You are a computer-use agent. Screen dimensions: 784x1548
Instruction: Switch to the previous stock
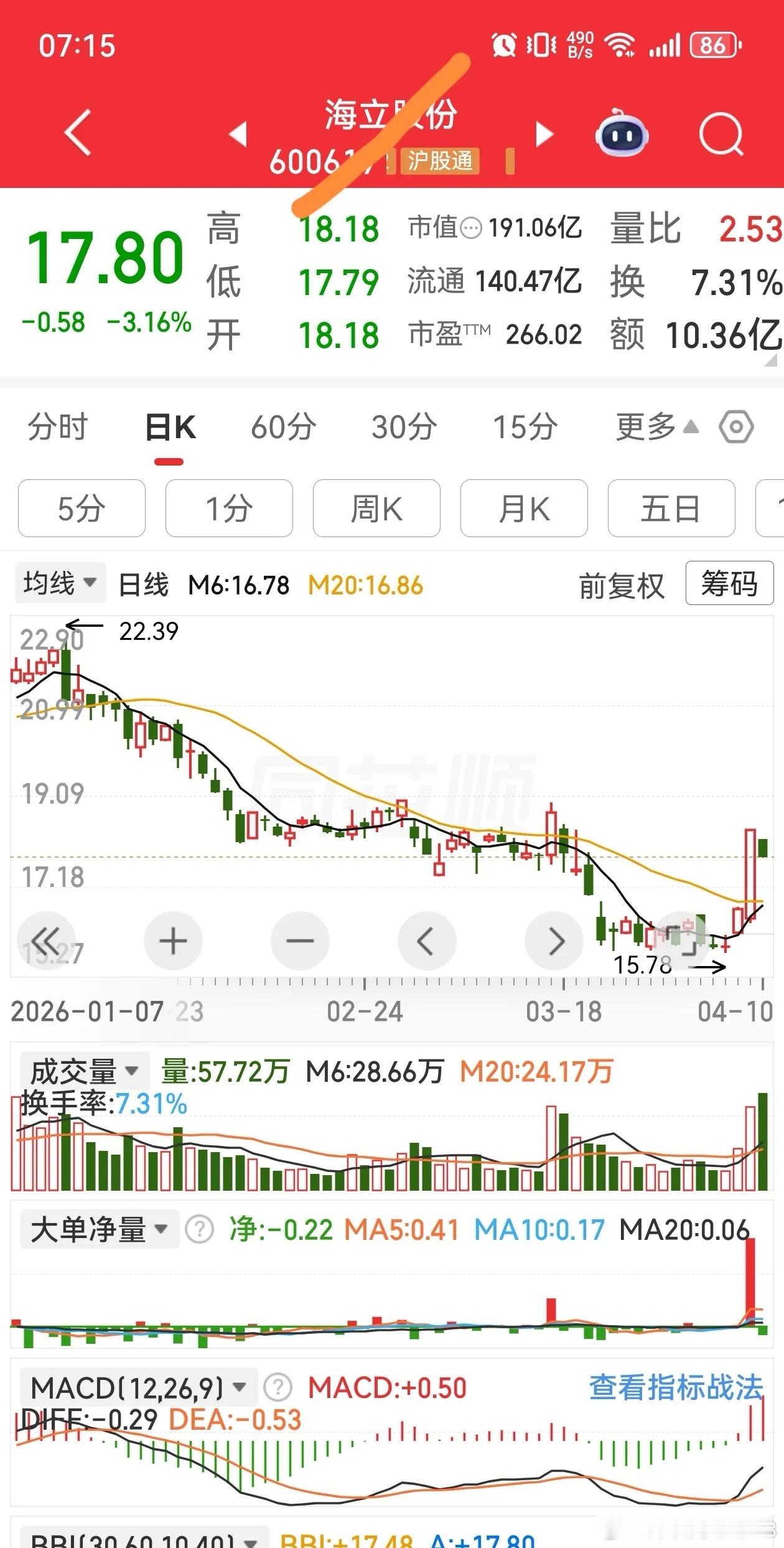239,134
